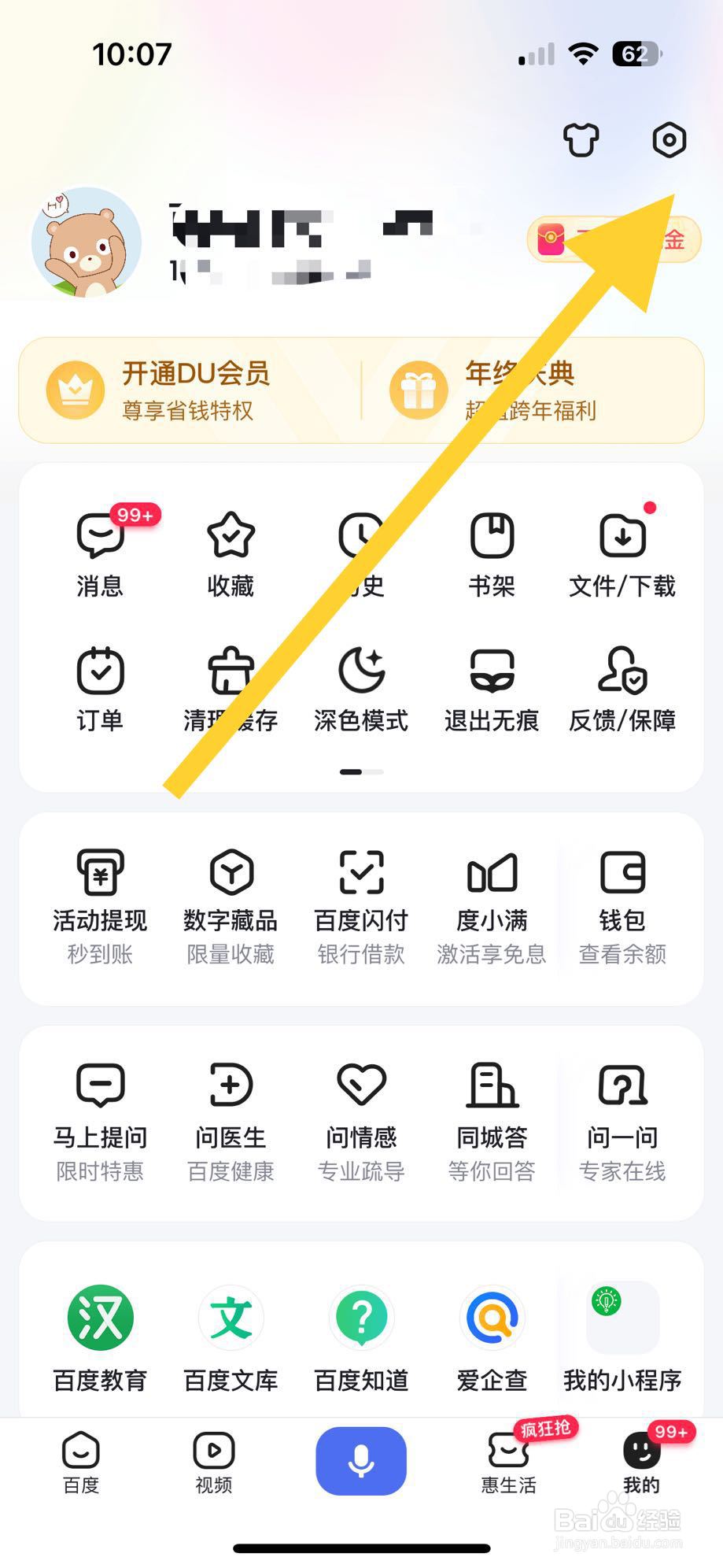
Task: Open 收藏 favorites
Action: tap(230, 551)
